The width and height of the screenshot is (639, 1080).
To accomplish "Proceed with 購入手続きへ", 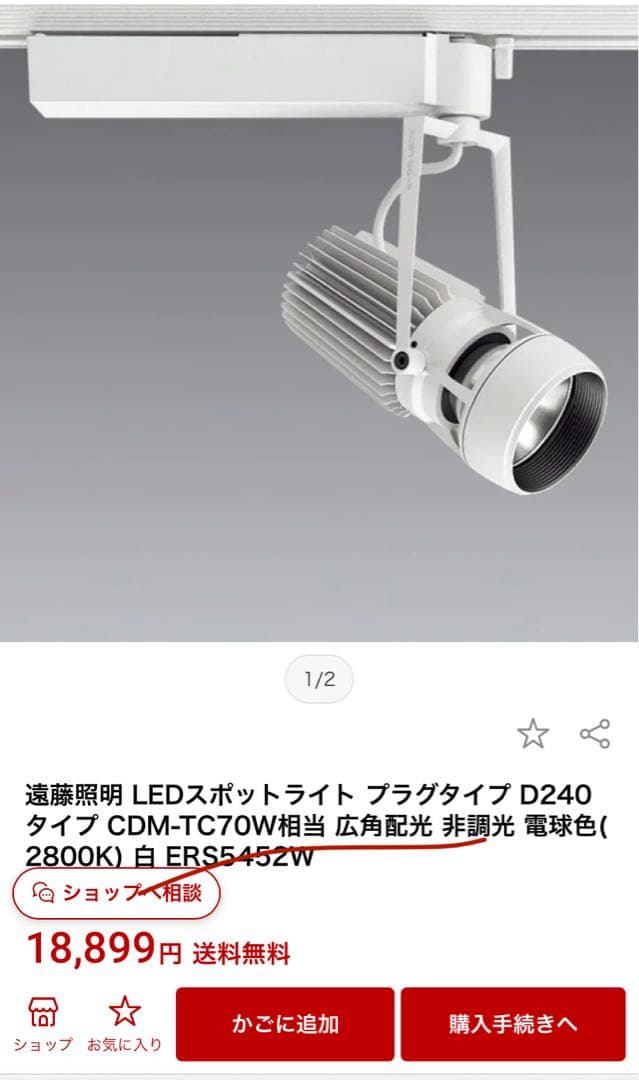I will click(513, 1023).
